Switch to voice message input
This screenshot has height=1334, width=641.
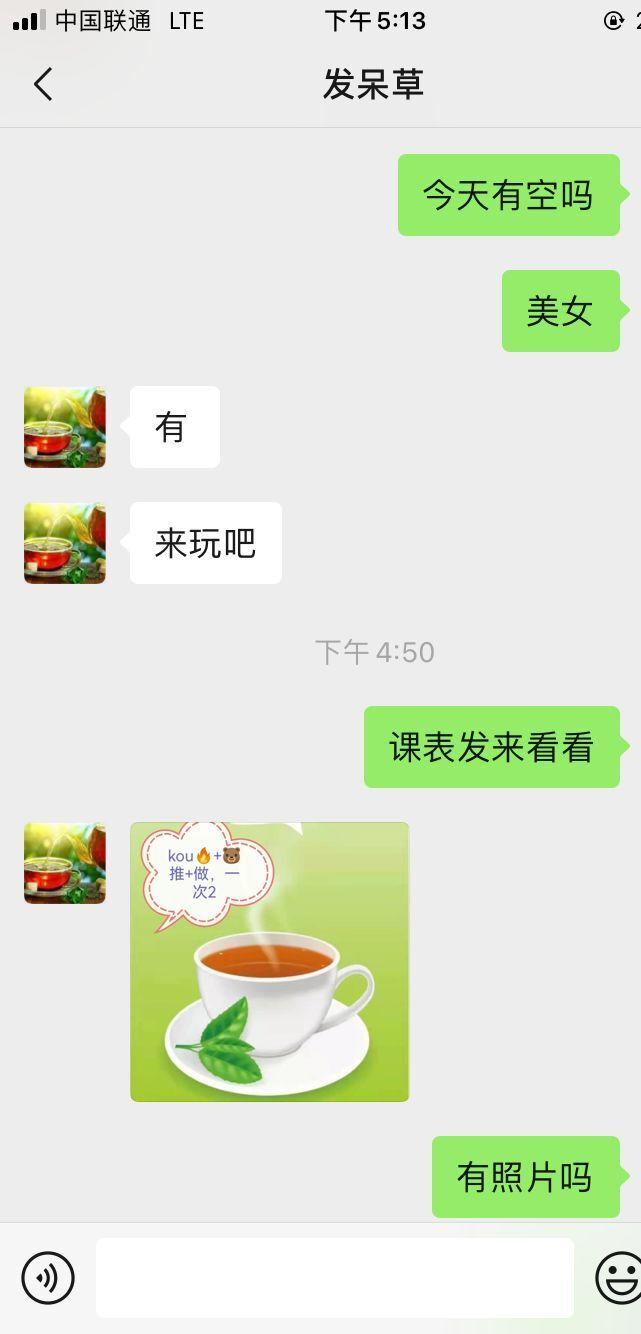click(x=48, y=1277)
